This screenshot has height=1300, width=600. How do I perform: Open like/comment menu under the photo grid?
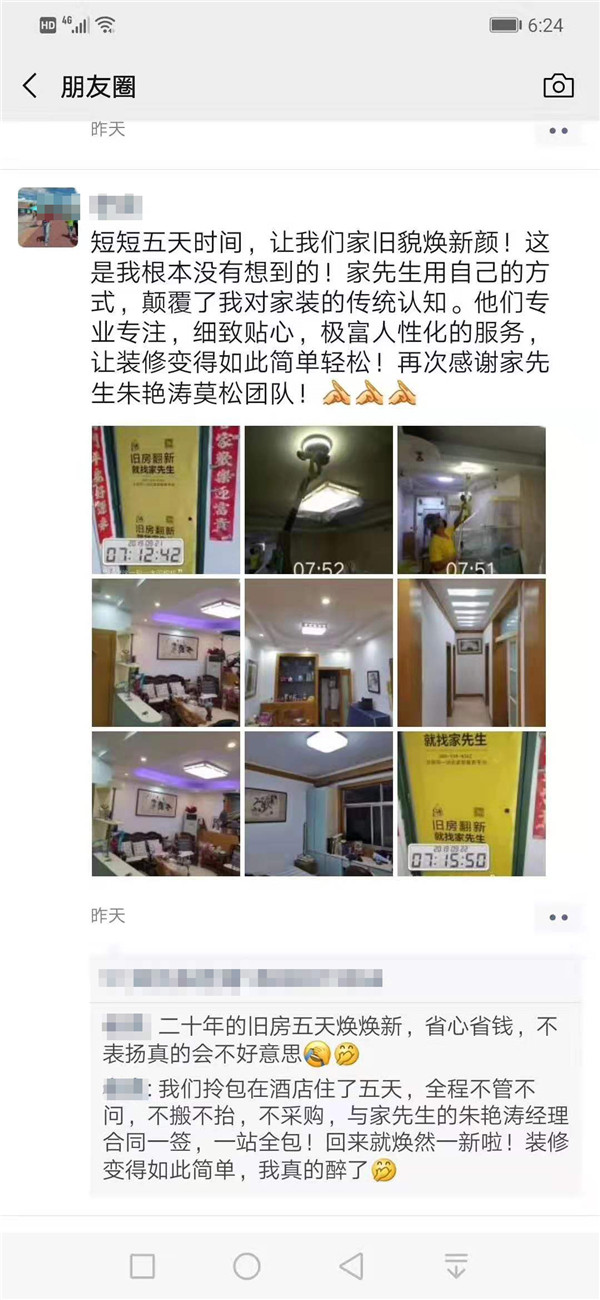click(557, 917)
